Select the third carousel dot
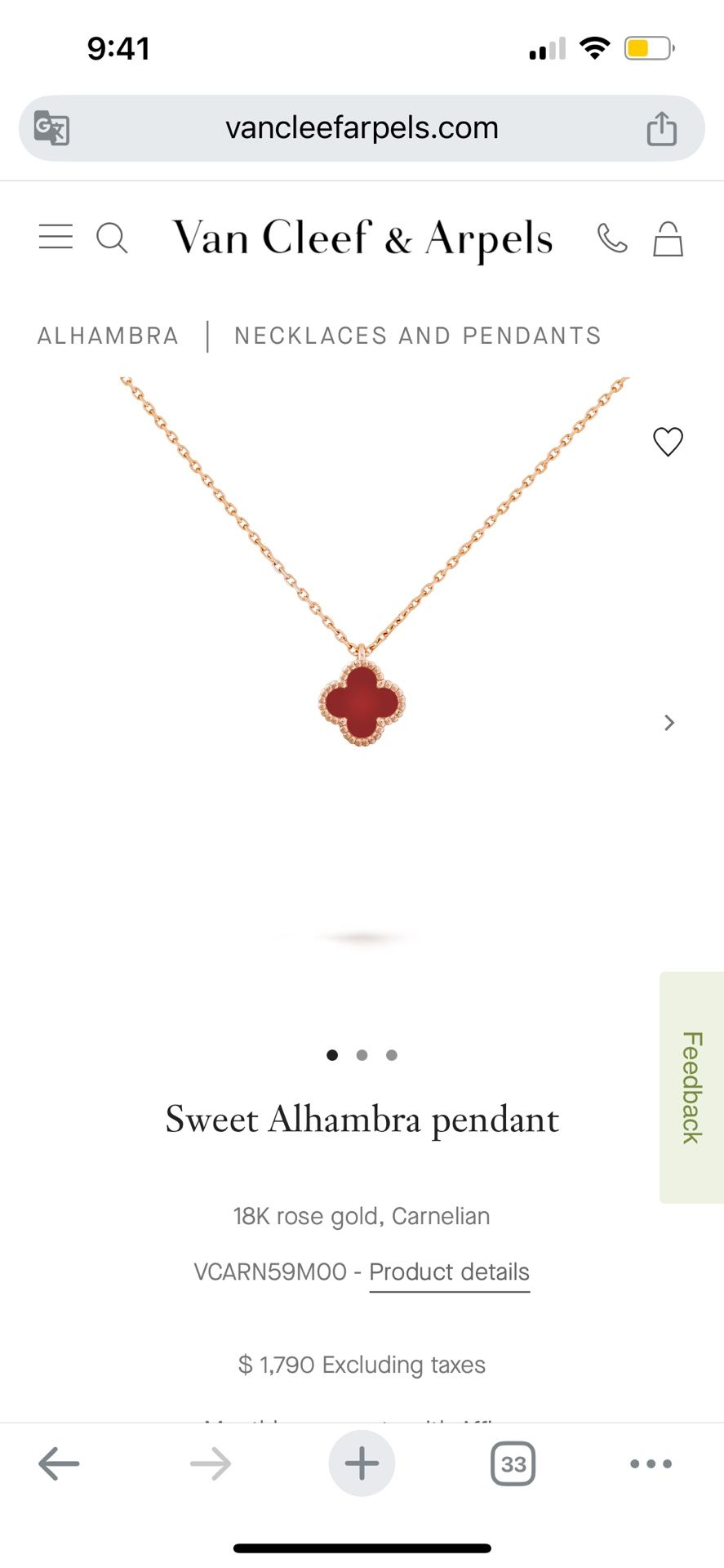Viewport: 724px width, 1568px height. (x=391, y=1054)
